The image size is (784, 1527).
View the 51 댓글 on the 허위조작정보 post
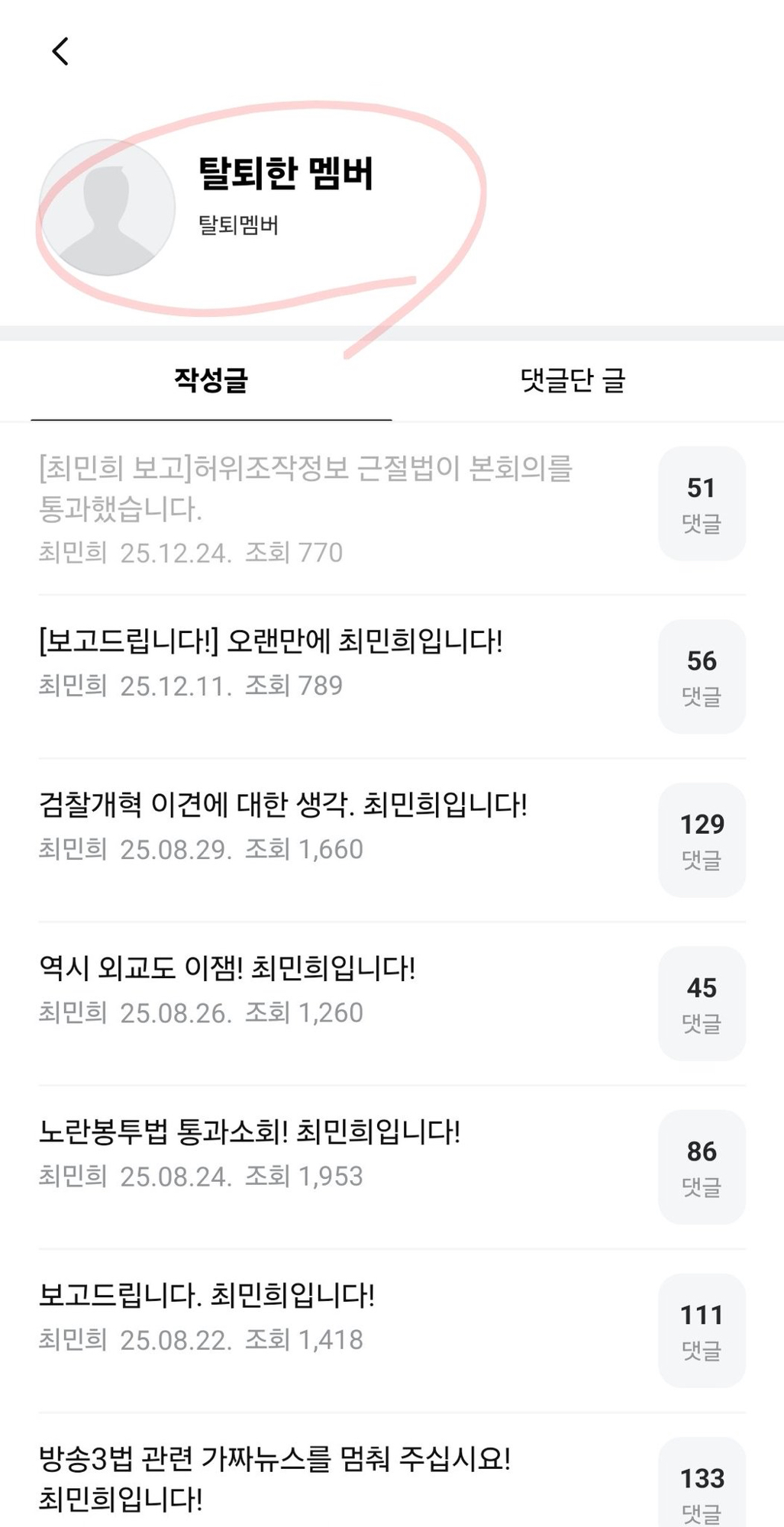(x=702, y=504)
